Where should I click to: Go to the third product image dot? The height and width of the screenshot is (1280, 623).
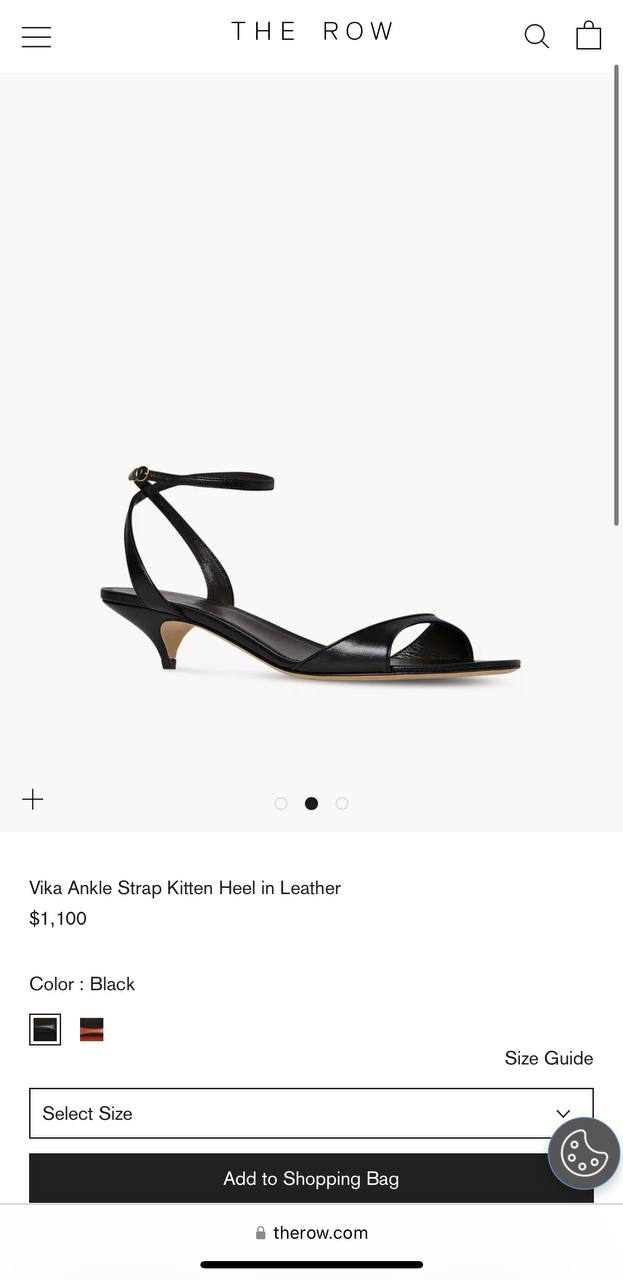point(342,803)
